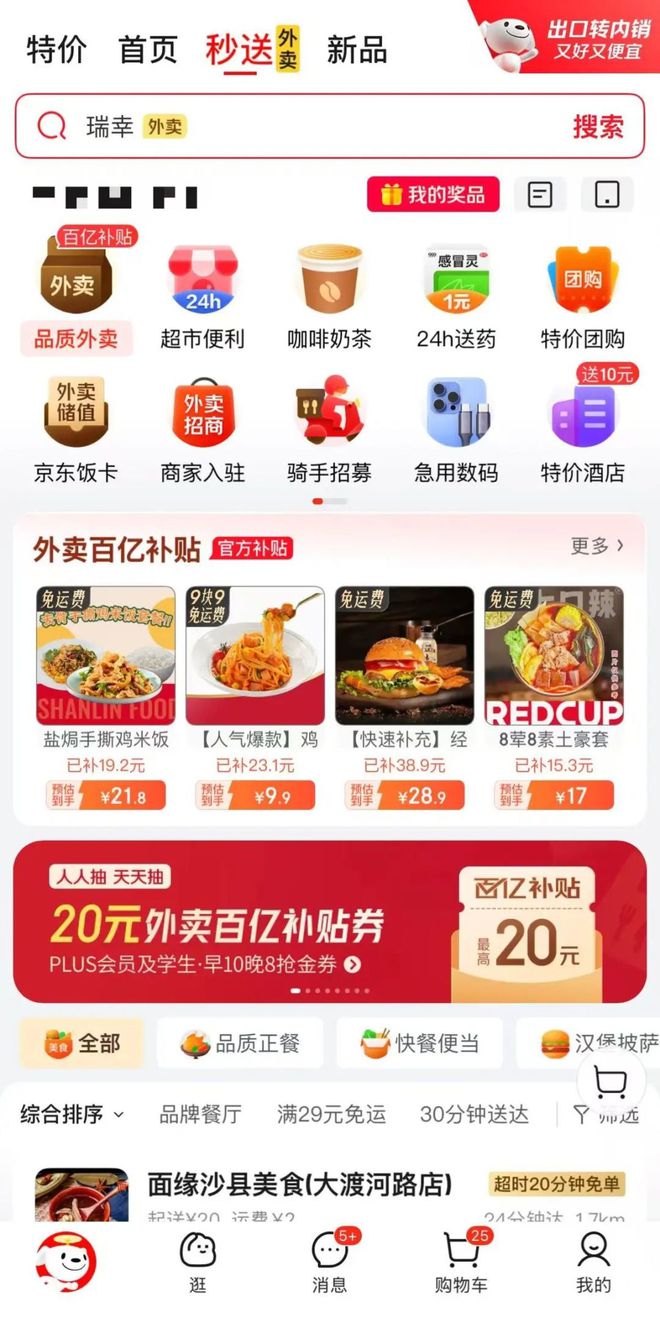Image resolution: width=660 pixels, height=1318 pixels.
Task: Open 24h送药 medicine delivery
Action: pos(456,295)
